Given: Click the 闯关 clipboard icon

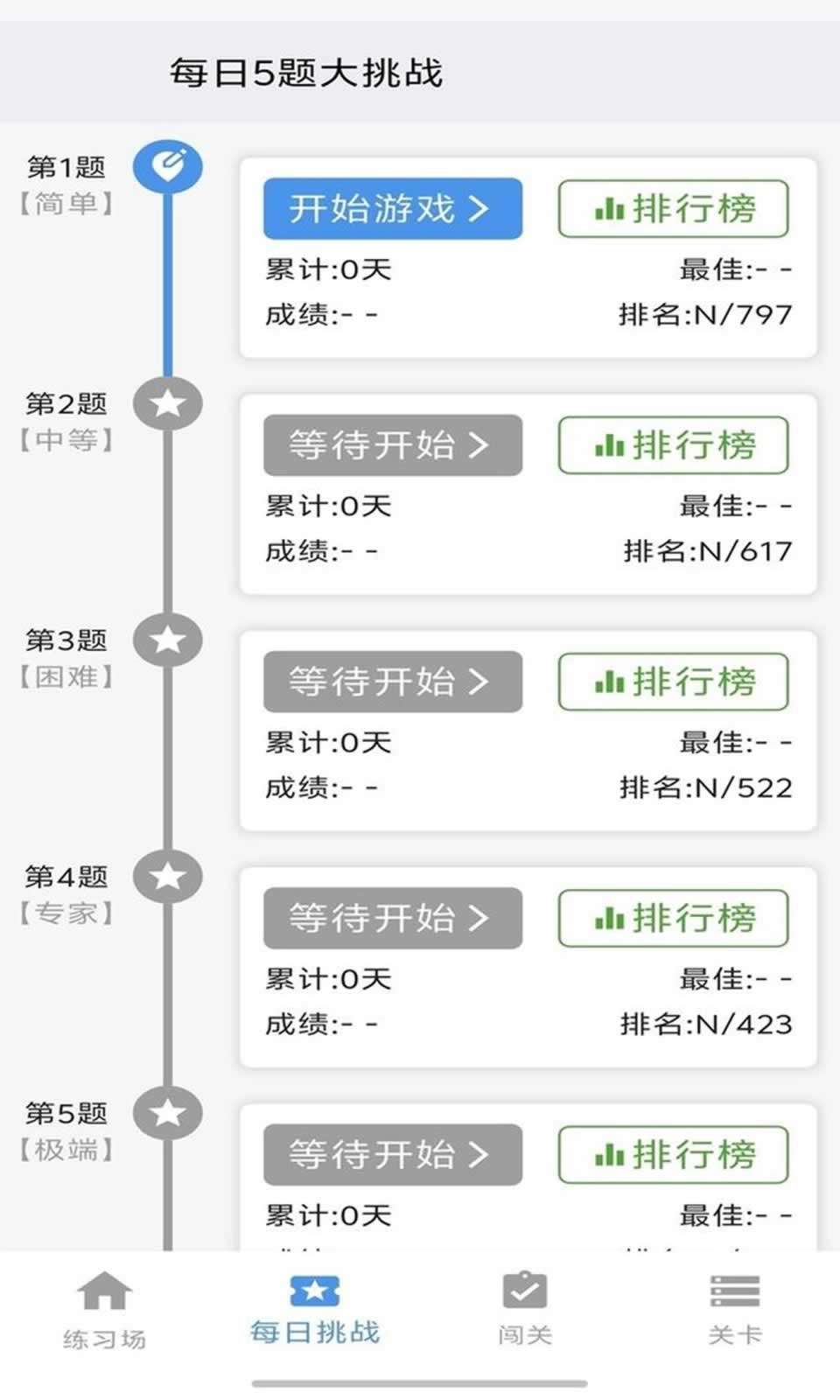Looking at the screenshot, I should pyautogui.click(x=523, y=1289).
